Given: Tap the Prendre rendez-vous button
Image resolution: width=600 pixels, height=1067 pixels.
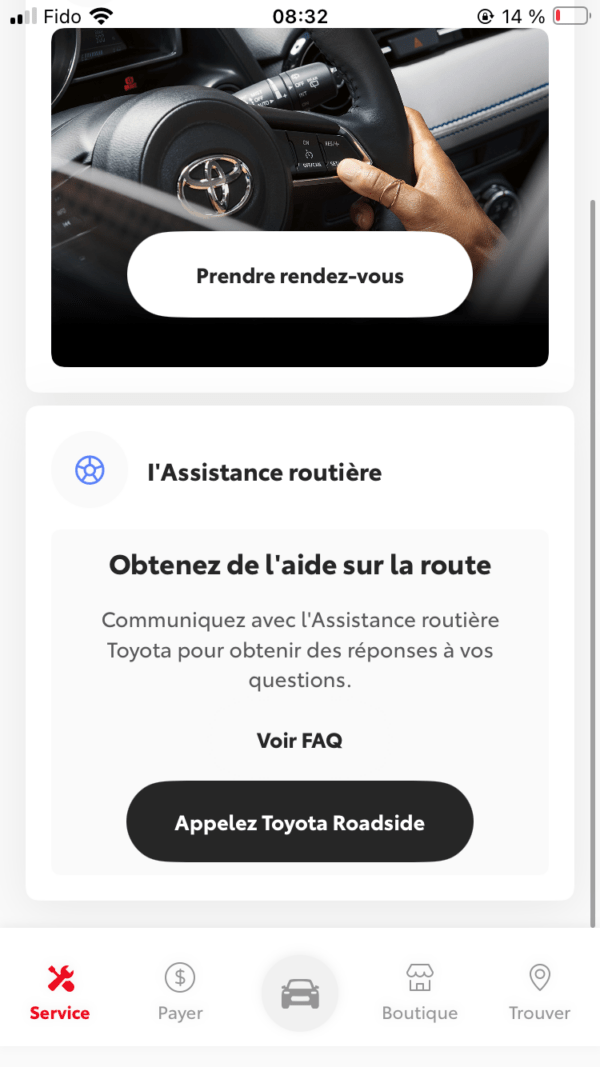Looking at the screenshot, I should [299, 275].
